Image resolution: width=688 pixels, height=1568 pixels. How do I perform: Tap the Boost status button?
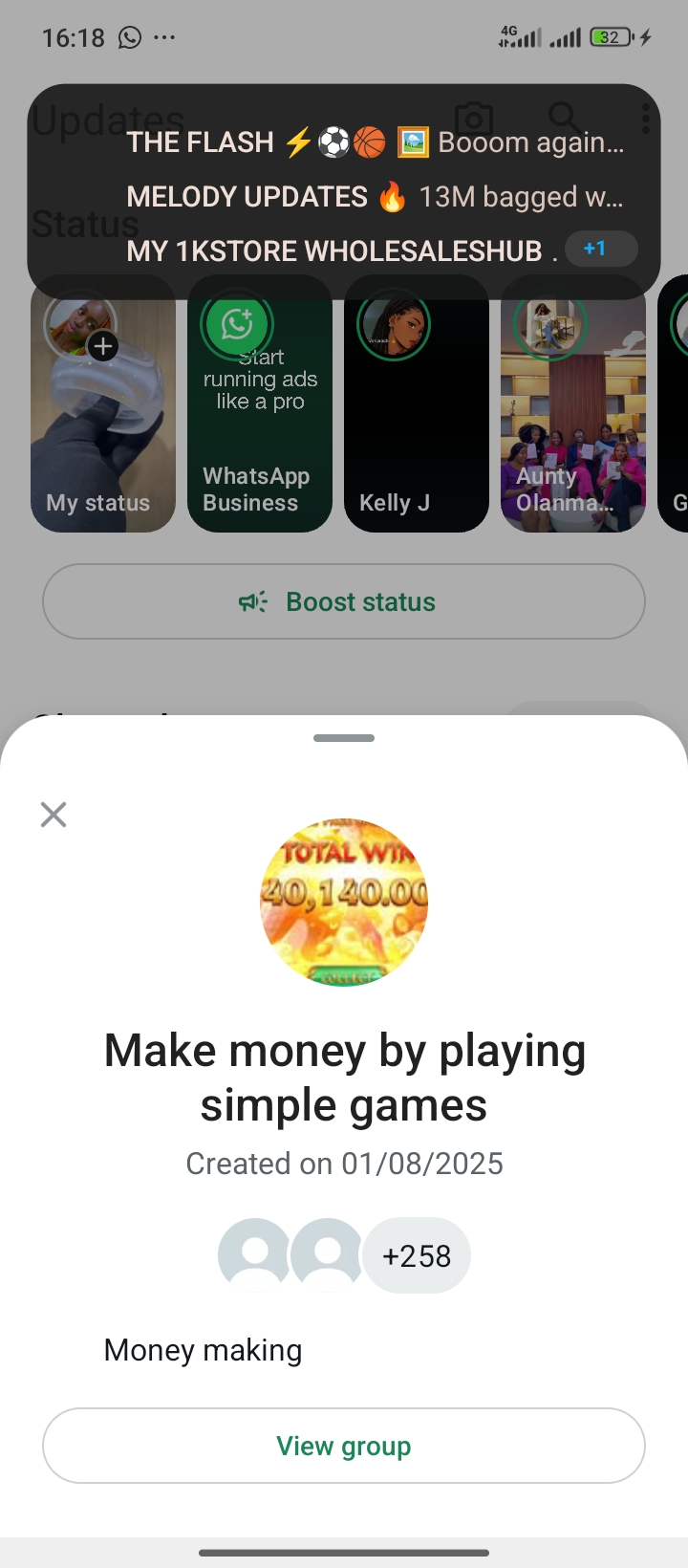tap(344, 601)
